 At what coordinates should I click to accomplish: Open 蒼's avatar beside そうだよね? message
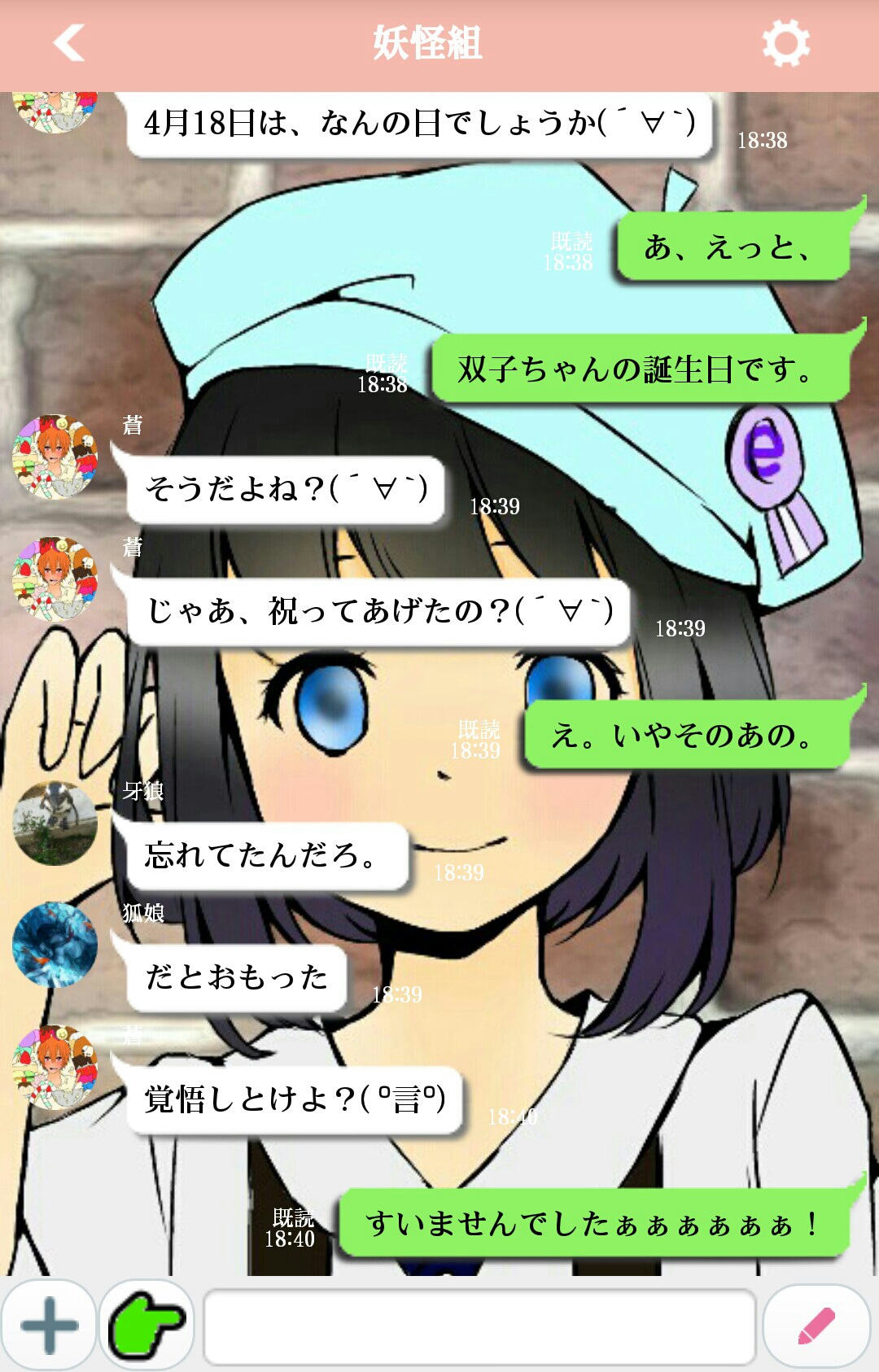55,457
